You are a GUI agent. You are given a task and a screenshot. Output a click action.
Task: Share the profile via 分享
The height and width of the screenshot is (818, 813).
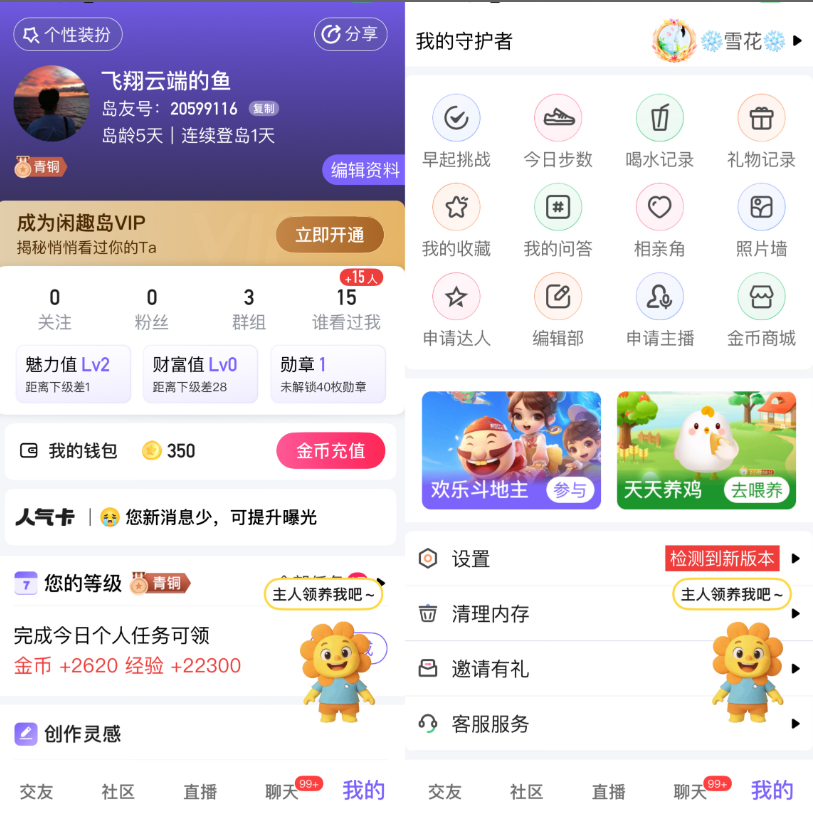350,35
